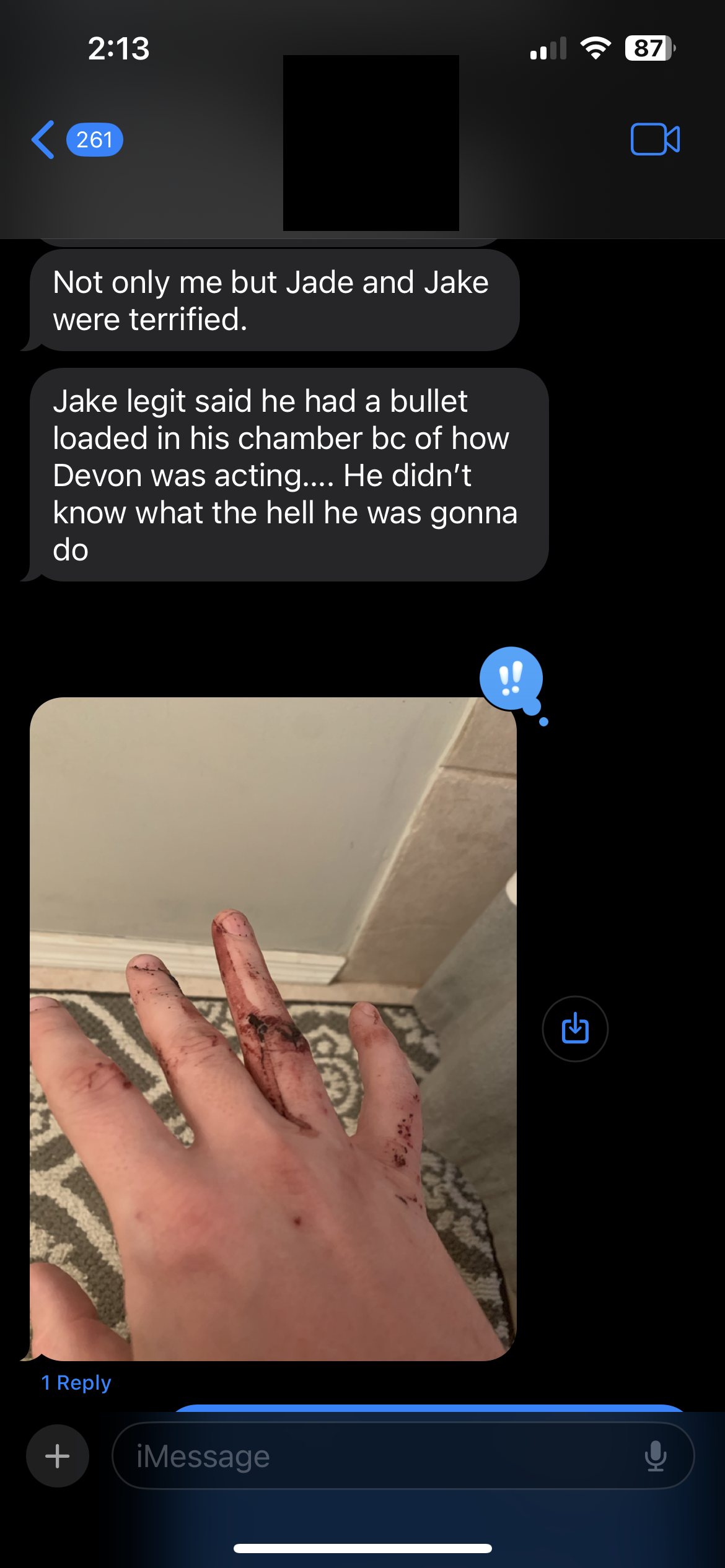
Task: Start a FaceTime video call
Action: (654, 139)
